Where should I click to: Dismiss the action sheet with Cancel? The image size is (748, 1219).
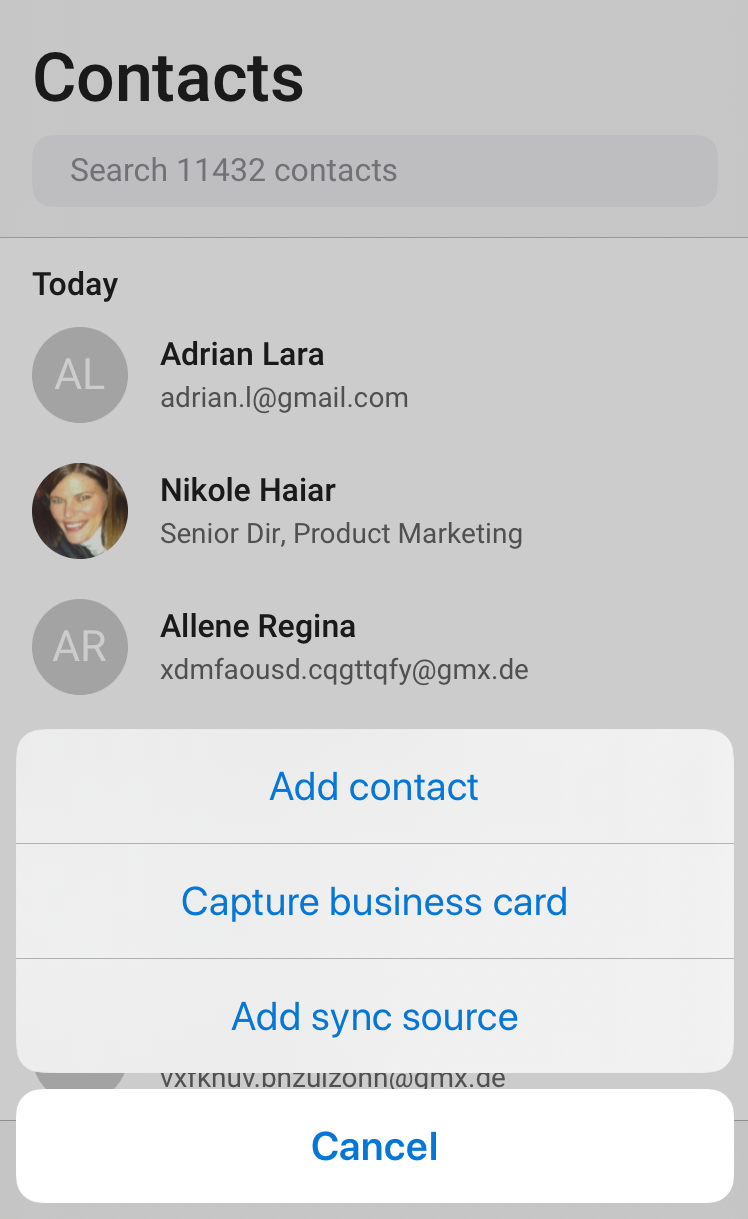pos(374,1146)
